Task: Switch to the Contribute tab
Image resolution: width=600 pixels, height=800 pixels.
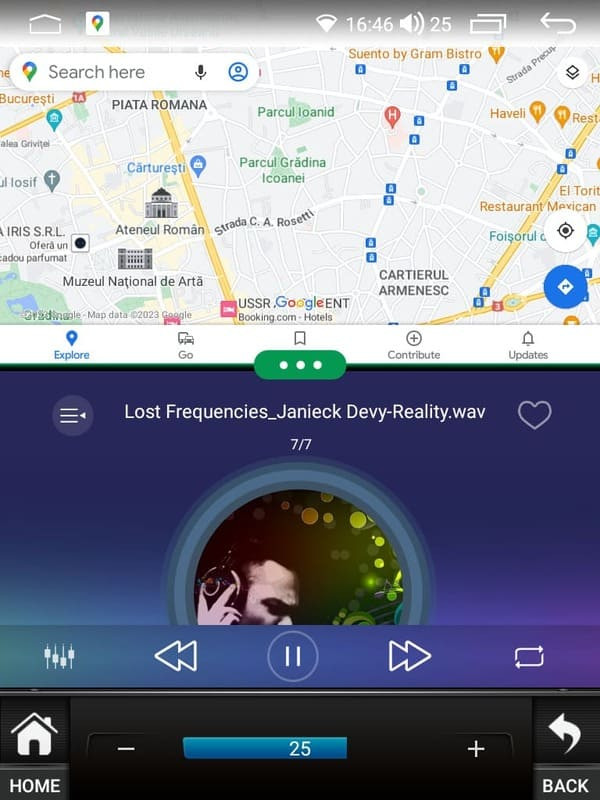Action: 413,345
